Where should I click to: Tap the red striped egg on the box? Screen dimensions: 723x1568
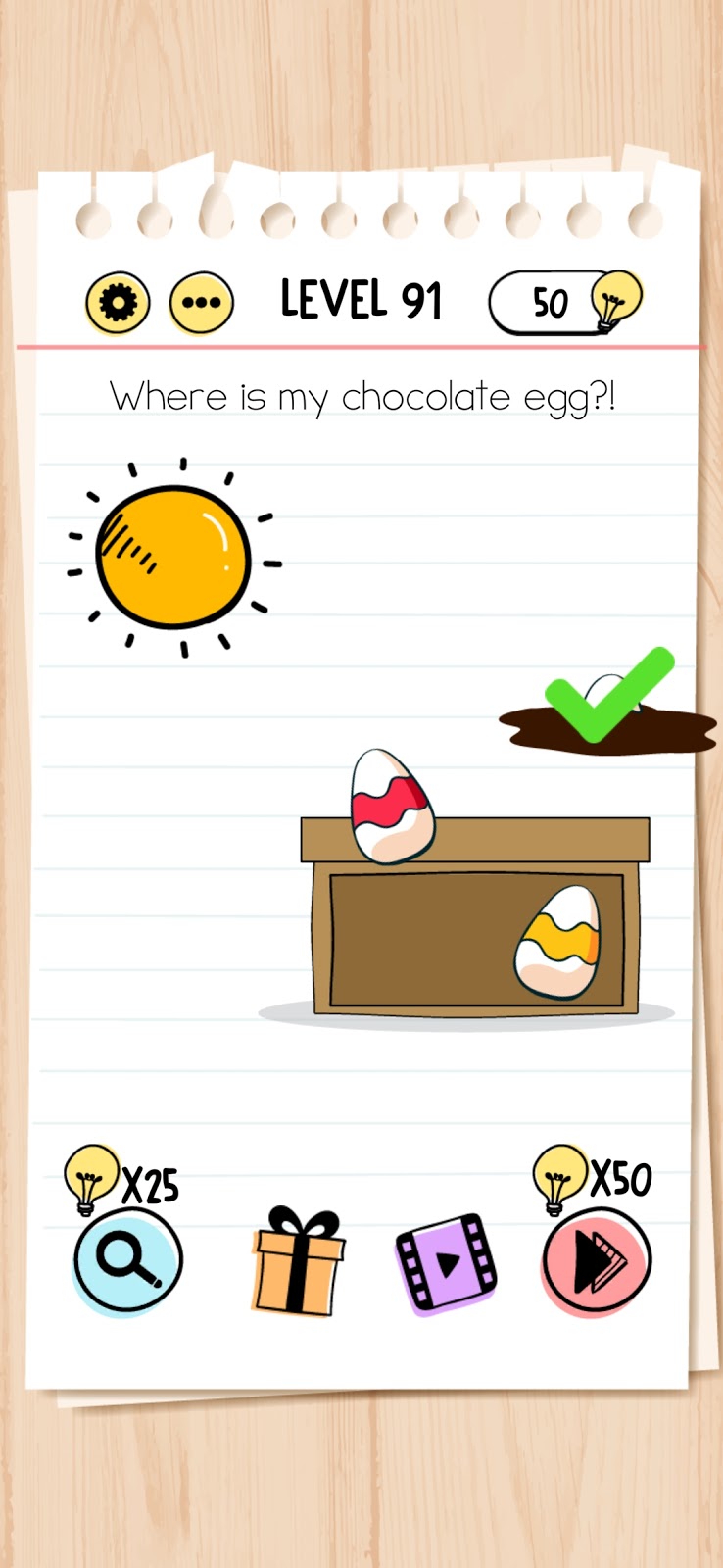click(391, 808)
